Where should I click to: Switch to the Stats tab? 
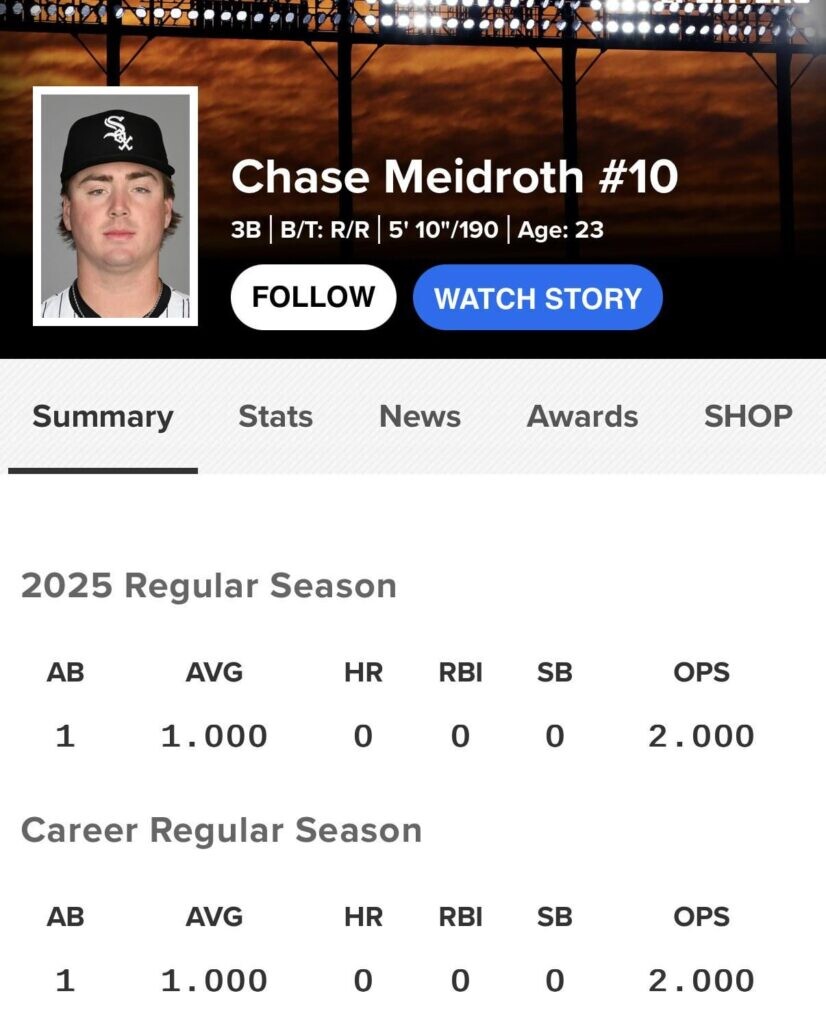[x=275, y=416]
